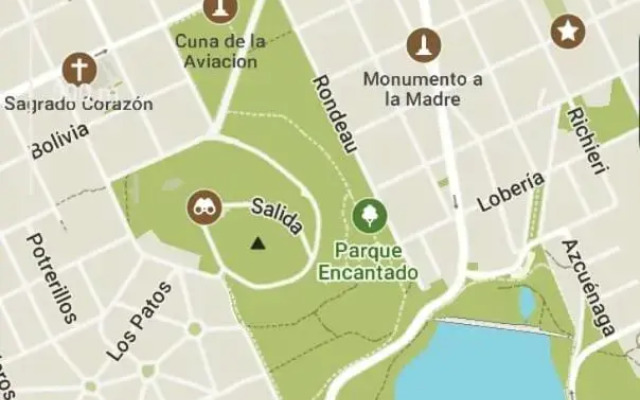640x400 pixels.
Task: Open the star attraction marker near Richieri
Action: click(568, 31)
